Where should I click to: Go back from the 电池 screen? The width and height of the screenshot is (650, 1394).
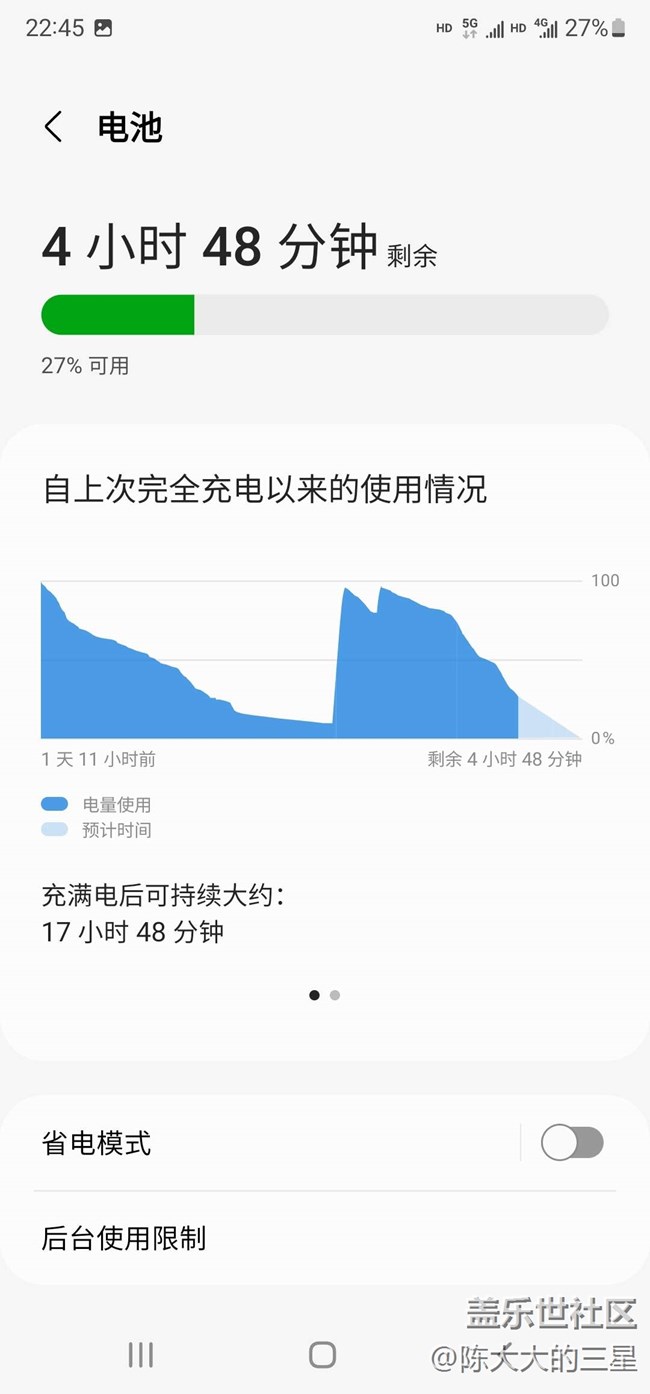point(54,127)
